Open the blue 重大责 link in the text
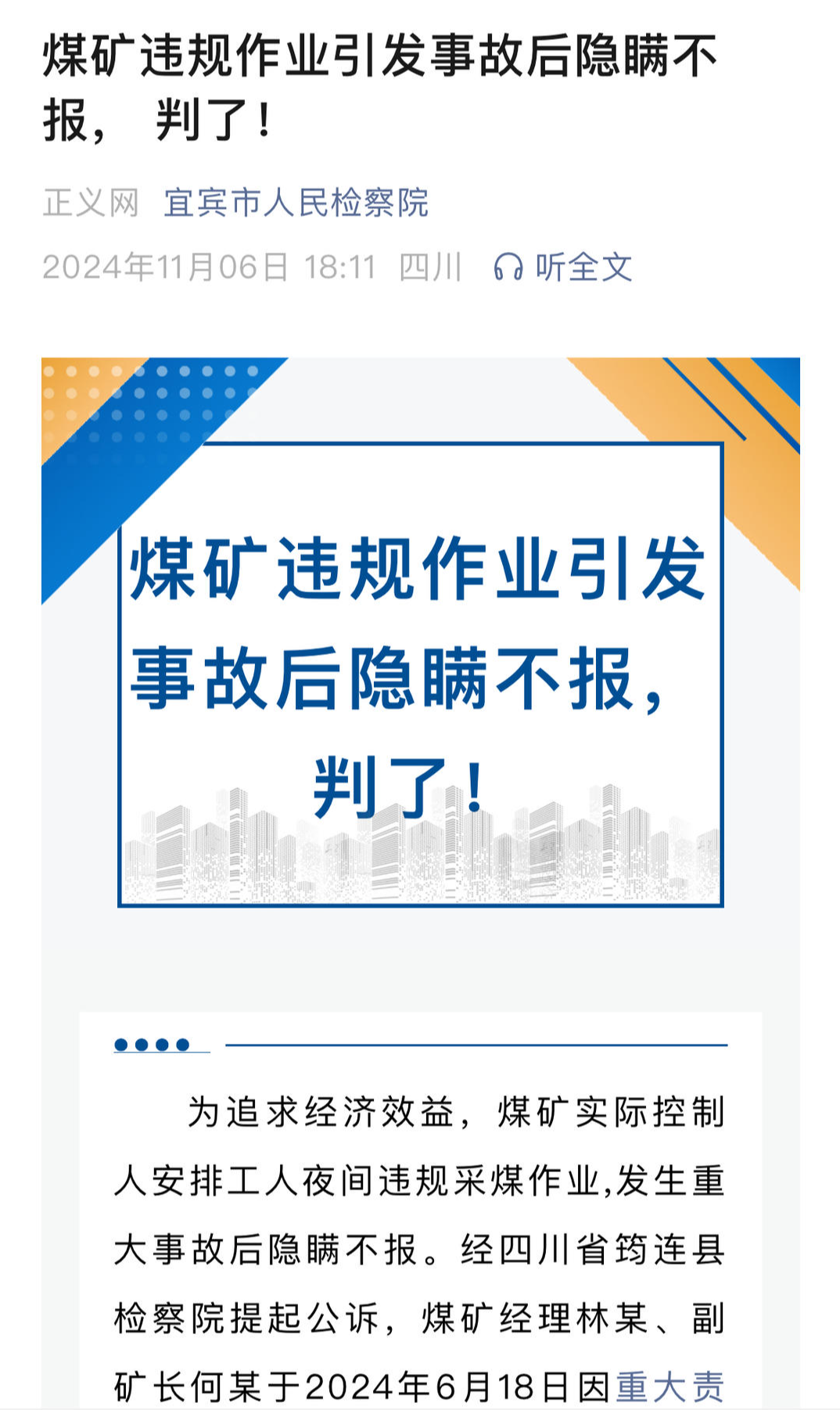 (670, 1387)
